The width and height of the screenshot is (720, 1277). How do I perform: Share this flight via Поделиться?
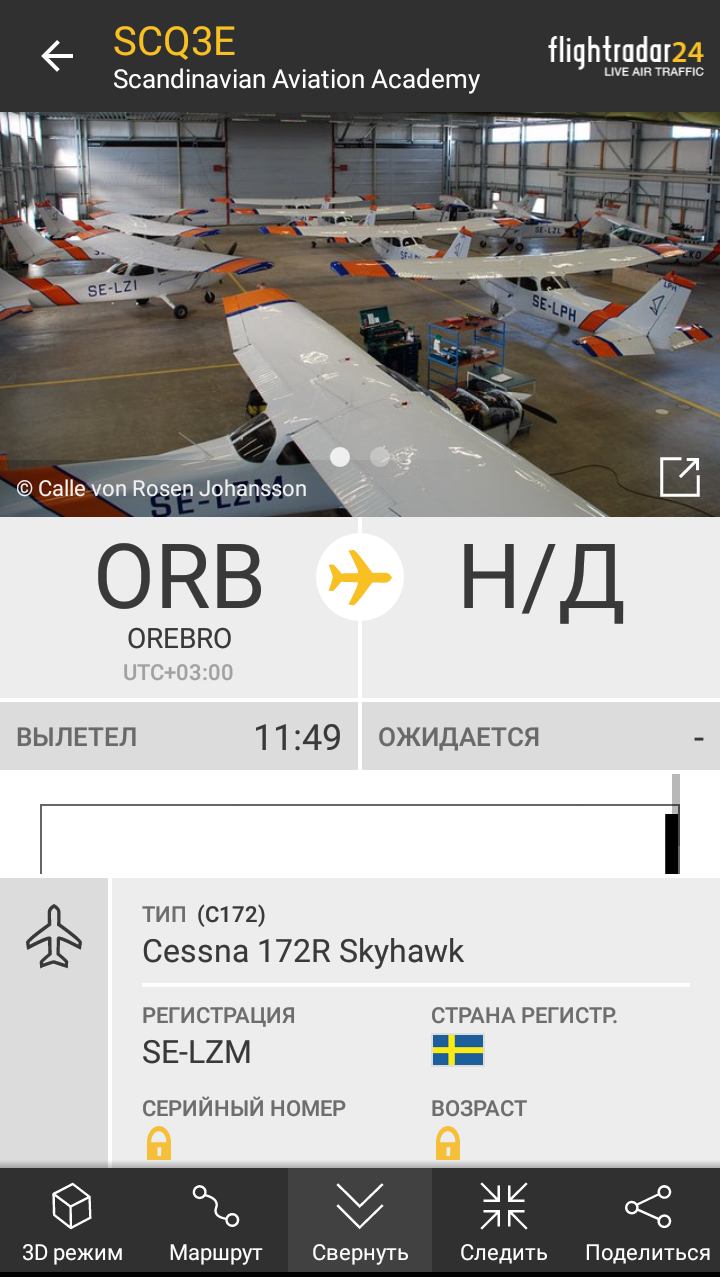(x=647, y=1222)
